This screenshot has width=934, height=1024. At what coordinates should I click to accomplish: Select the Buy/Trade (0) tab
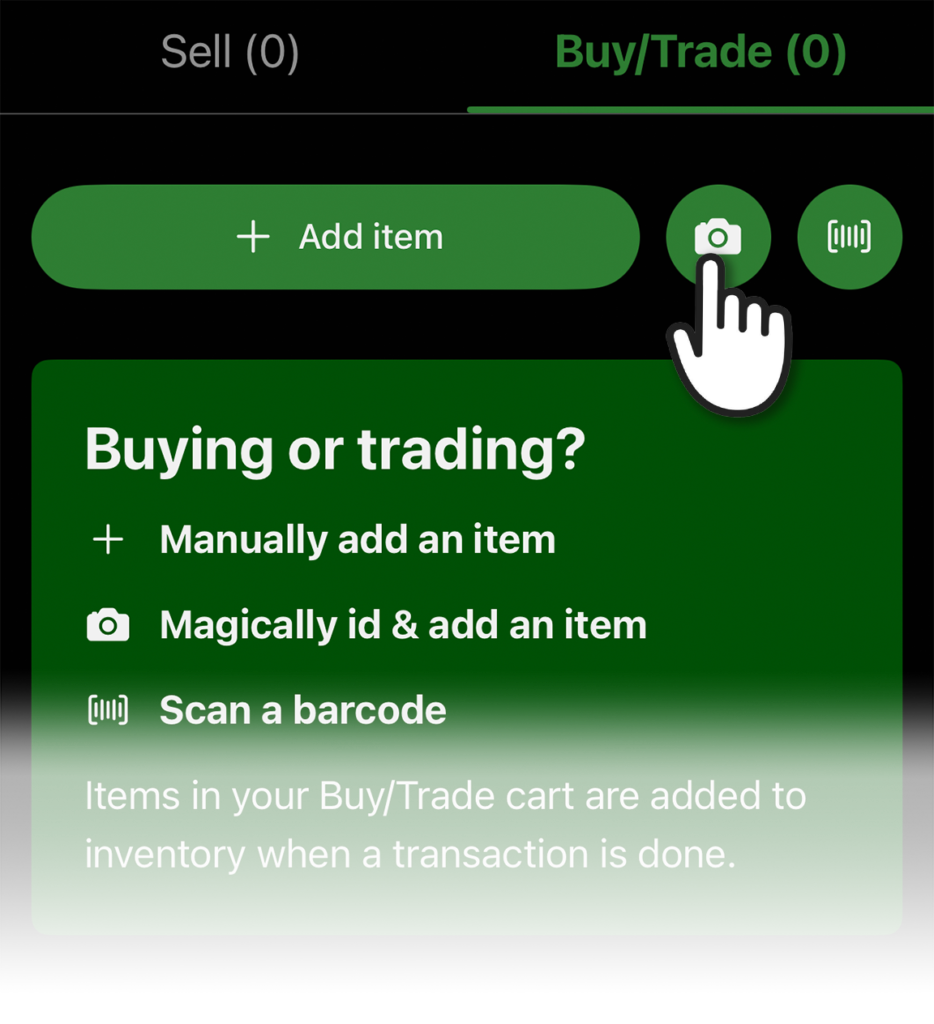(x=700, y=52)
